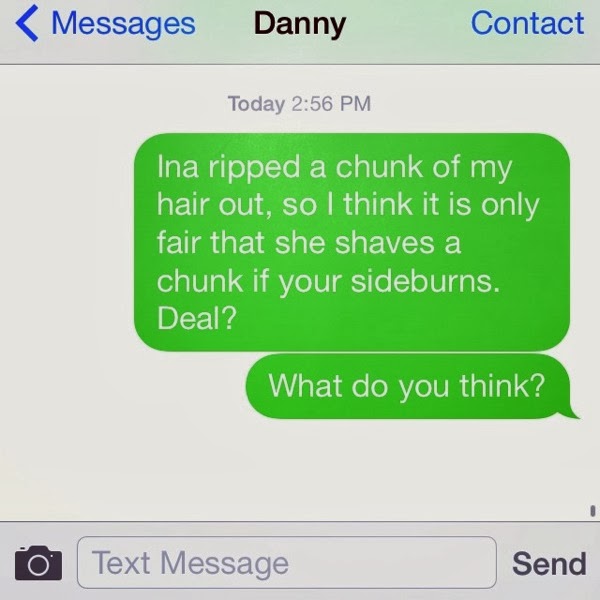Focus the Text Message input field
This screenshot has width=600, height=600.
point(286,563)
